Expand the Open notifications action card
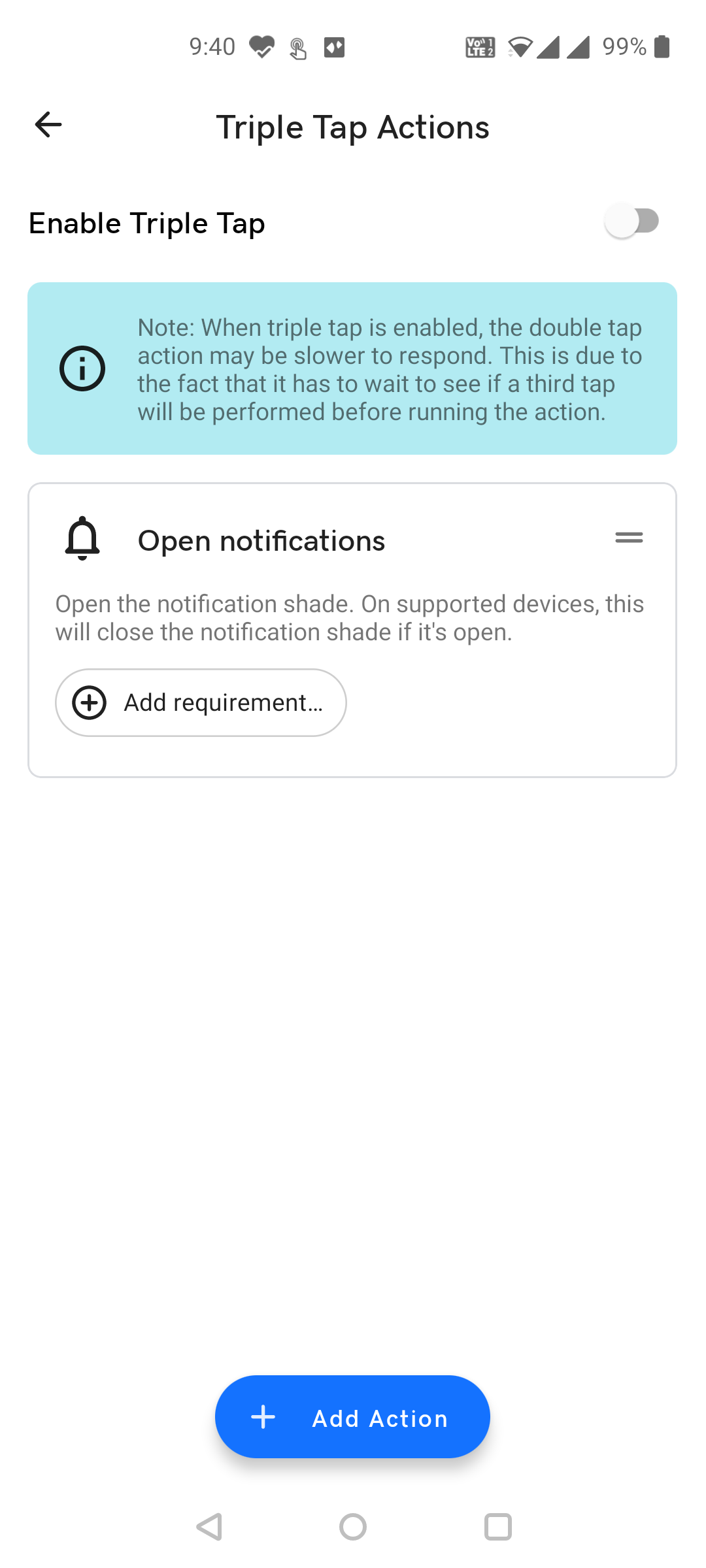This screenshot has width=706, height=1568. [x=260, y=540]
